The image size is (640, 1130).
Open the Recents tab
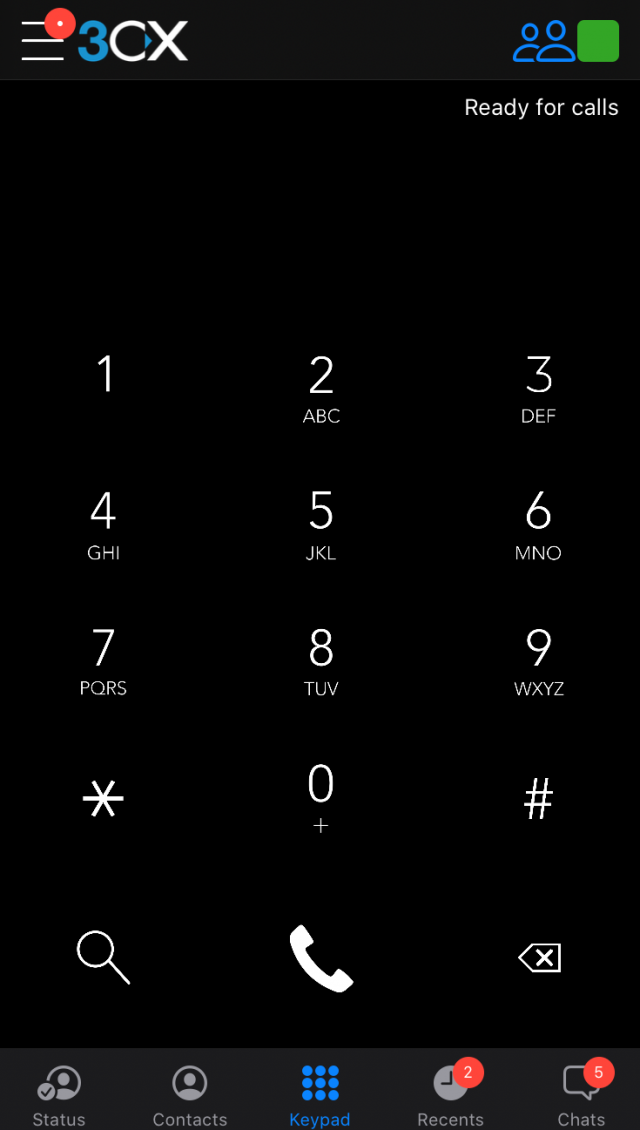click(x=450, y=1096)
